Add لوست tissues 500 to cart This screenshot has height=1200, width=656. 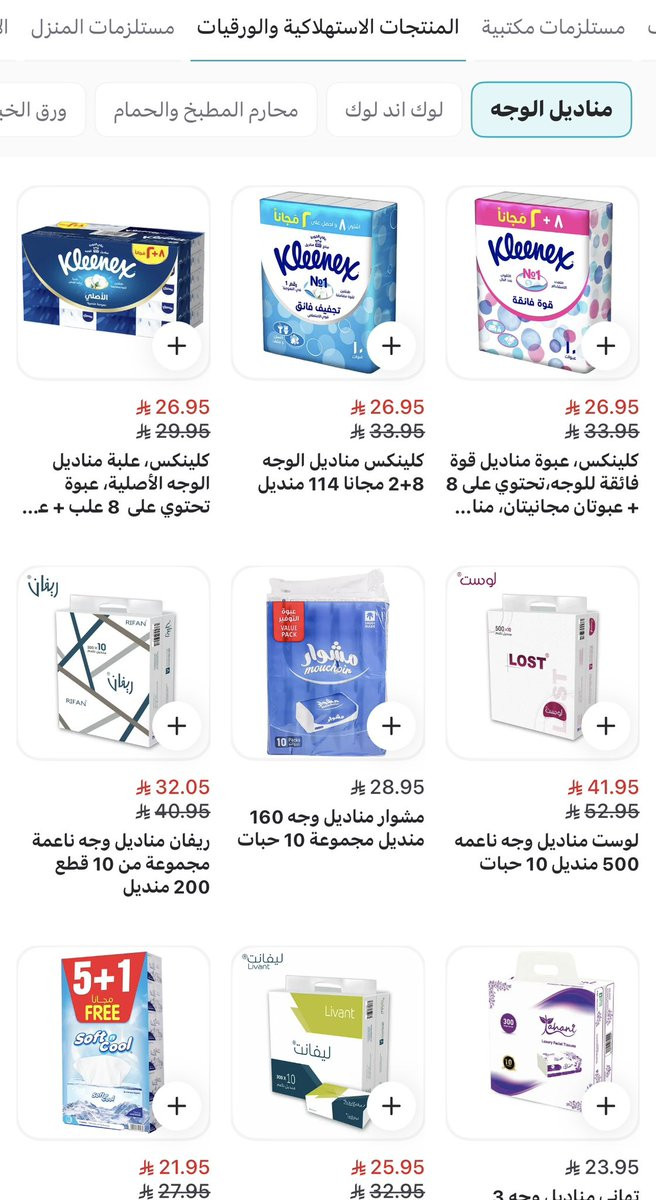click(x=605, y=726)
